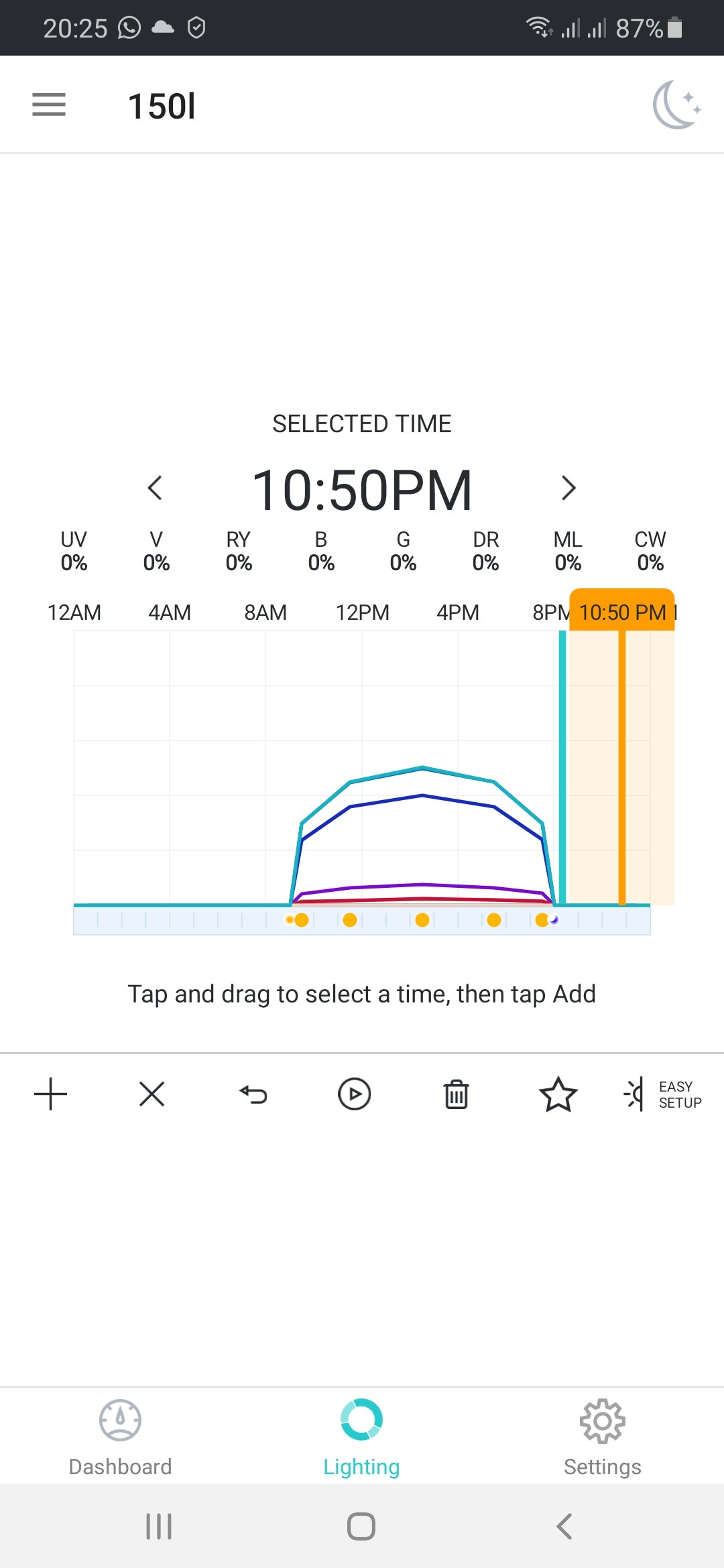Image resolution: width=724 pixels, height=1568 pixels.
Task: Go to the previous selected time
Action: (x=155, y=488)
